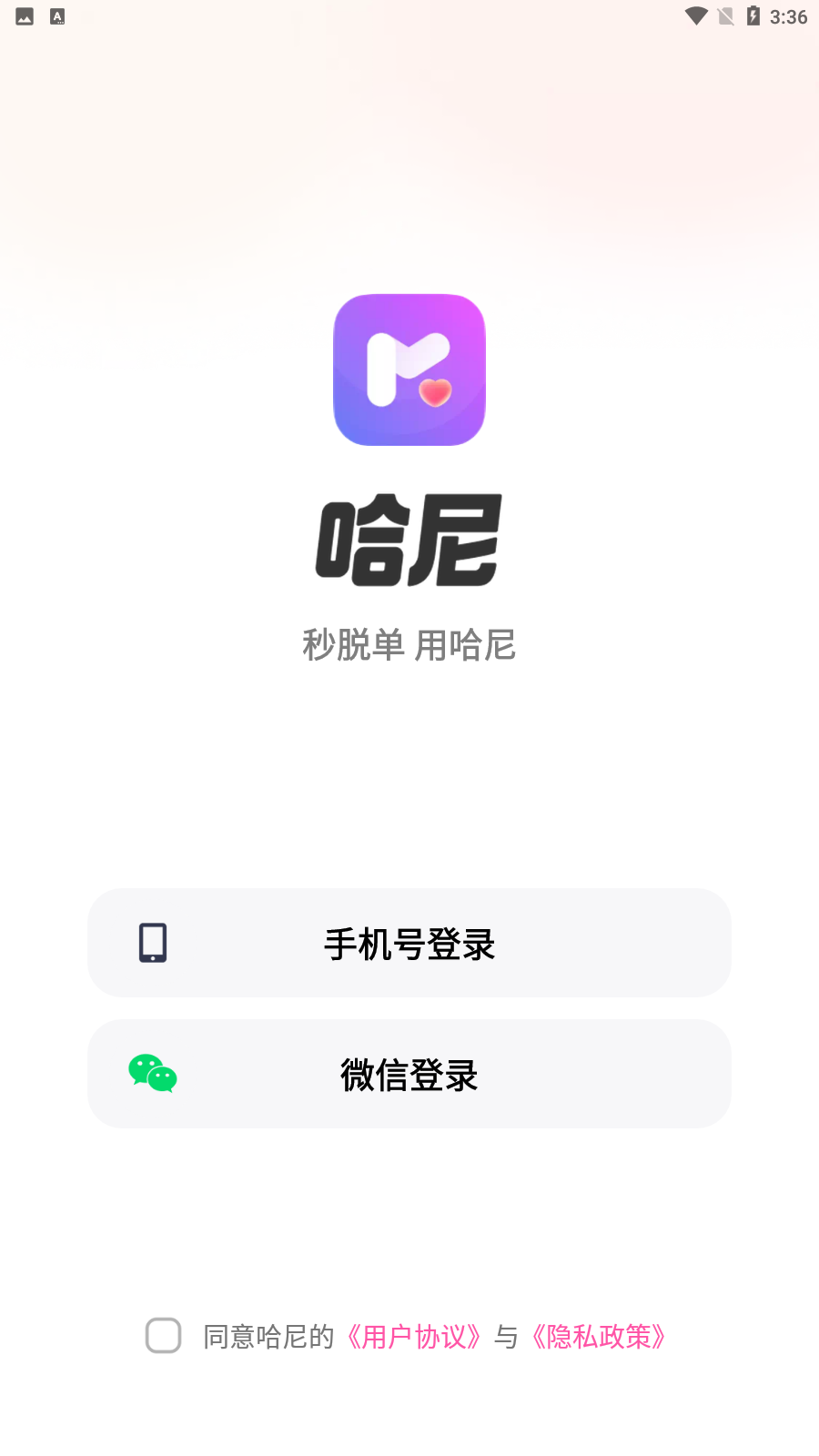Tap the 手机号登录 phone login button
This screenshot has width=819, height=1456.
(x=409, y=943)
